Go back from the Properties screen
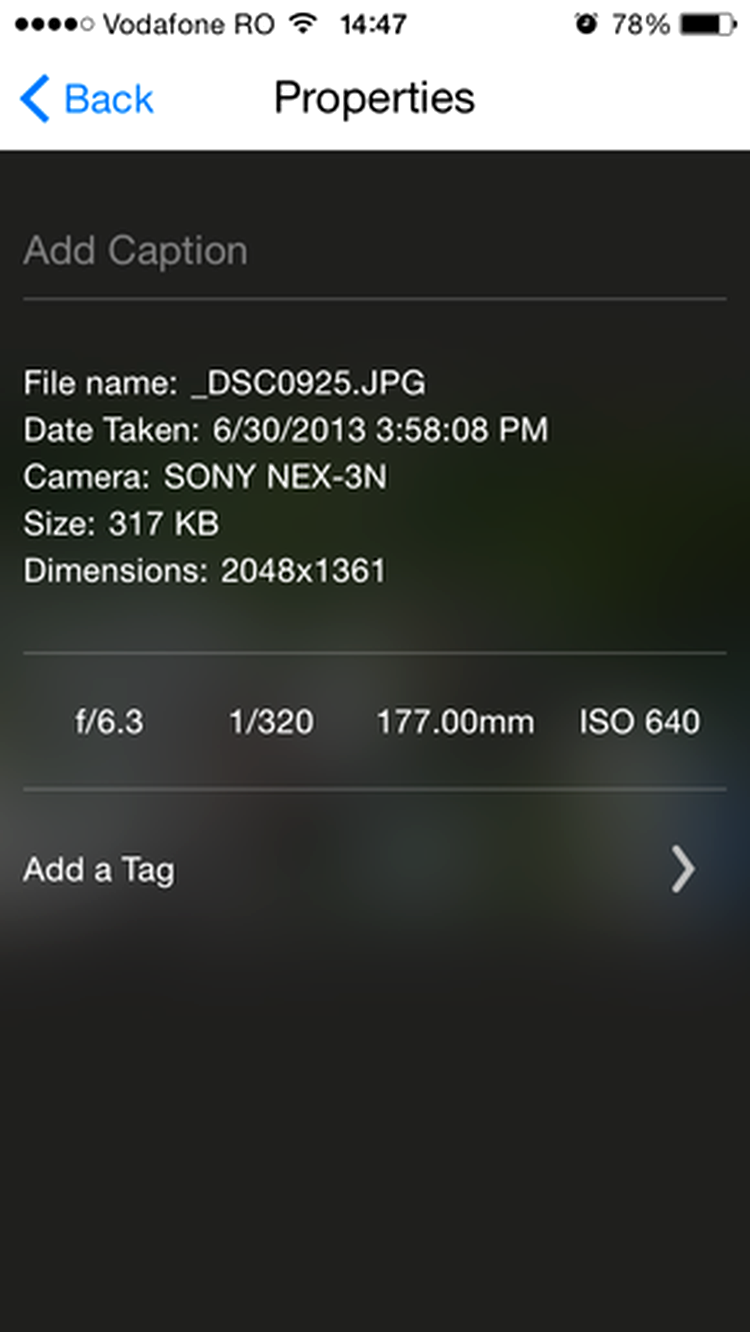 point(86,99)
